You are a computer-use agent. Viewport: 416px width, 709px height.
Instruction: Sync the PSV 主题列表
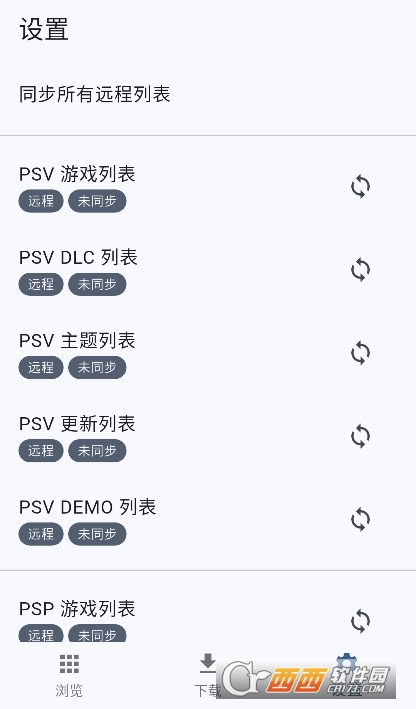coord(360,353)
